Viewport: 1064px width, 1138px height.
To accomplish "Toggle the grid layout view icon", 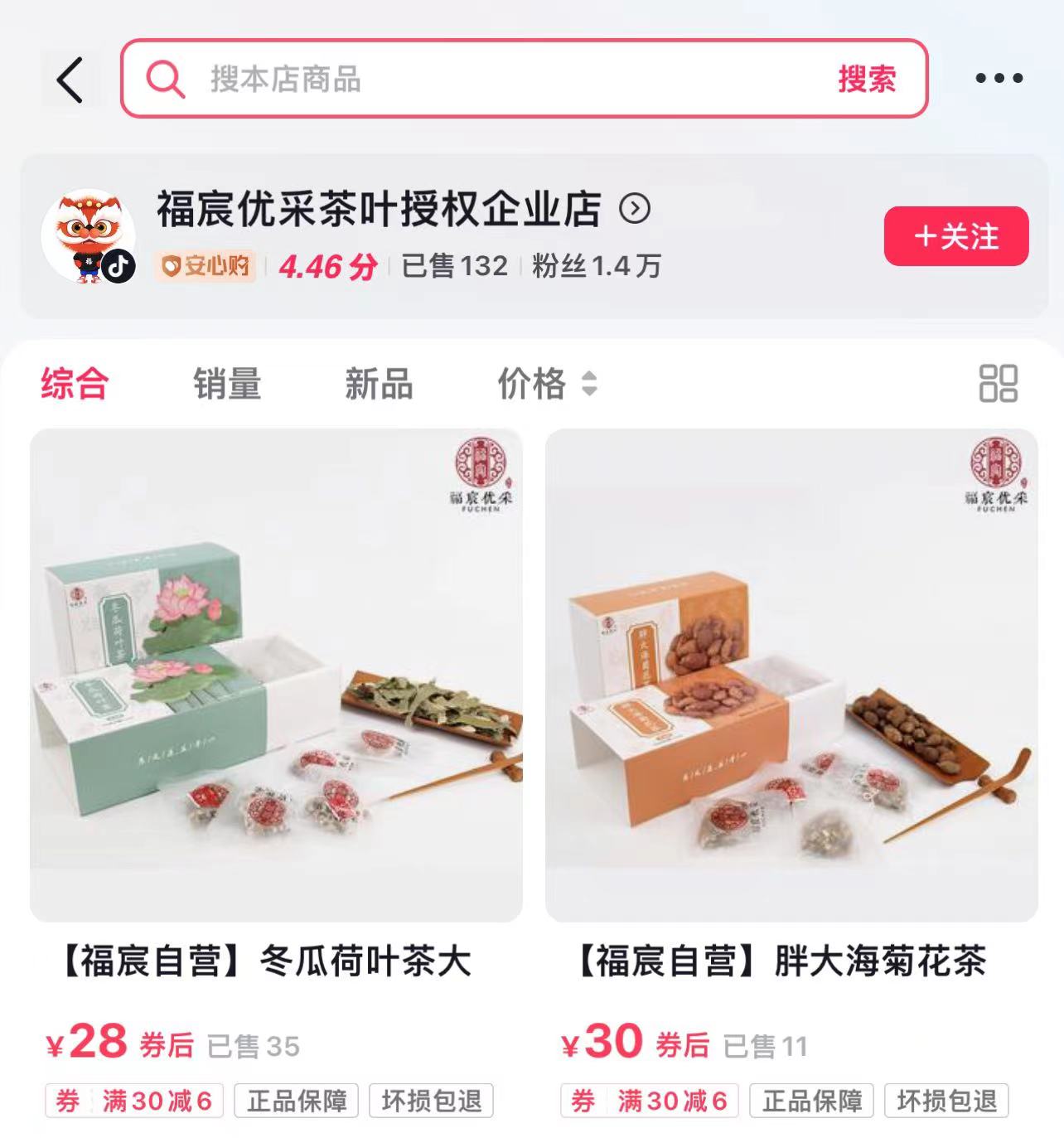I will tap(998, 384).
